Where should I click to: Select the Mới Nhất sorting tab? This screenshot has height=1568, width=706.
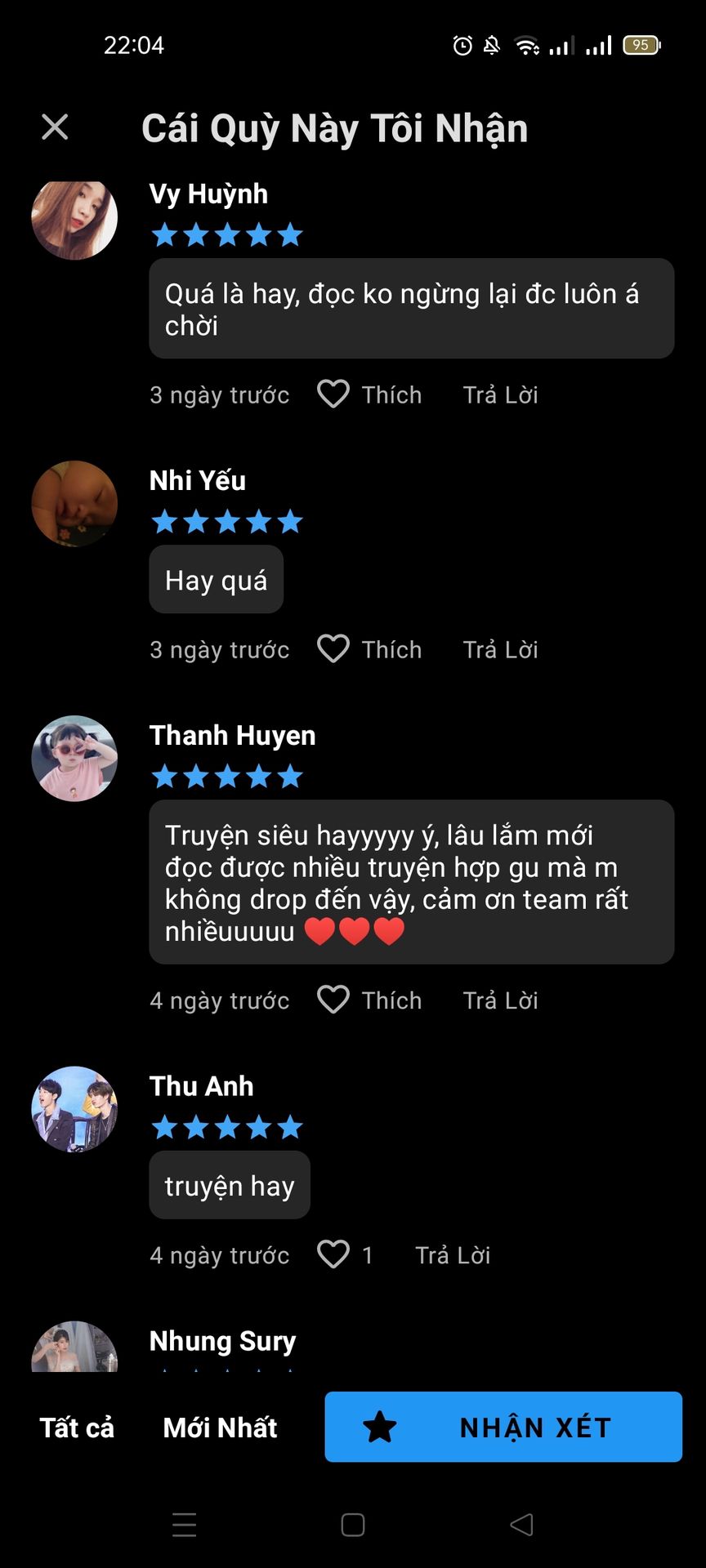220,1428
